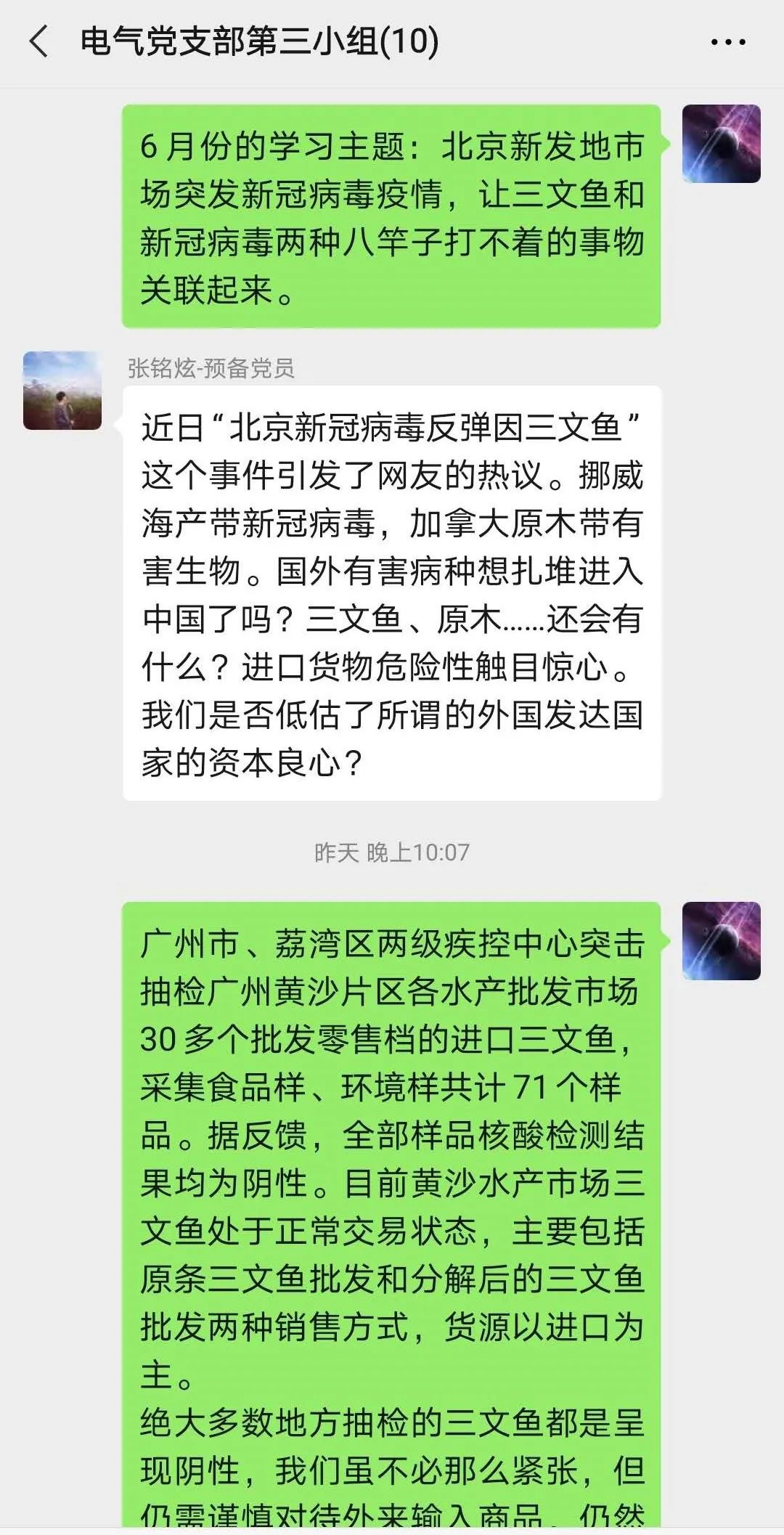
Task: Tap own avatar beside 6月份的学习主题 message
Action: (x=721, y=144)
